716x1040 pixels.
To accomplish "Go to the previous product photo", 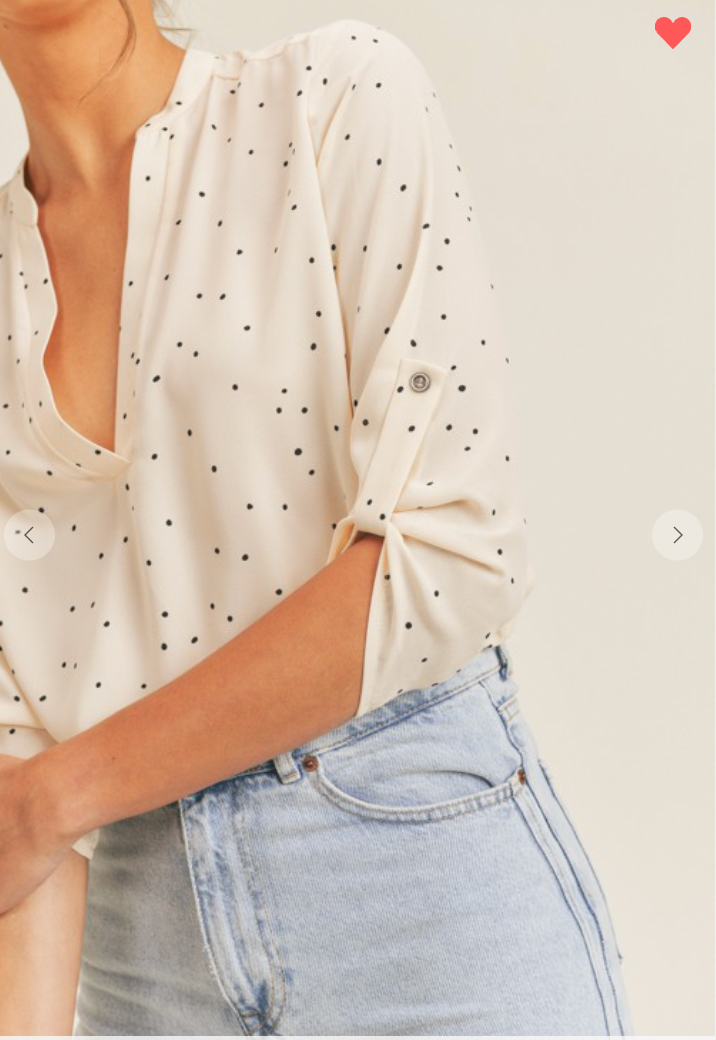I will click(29, 535).
